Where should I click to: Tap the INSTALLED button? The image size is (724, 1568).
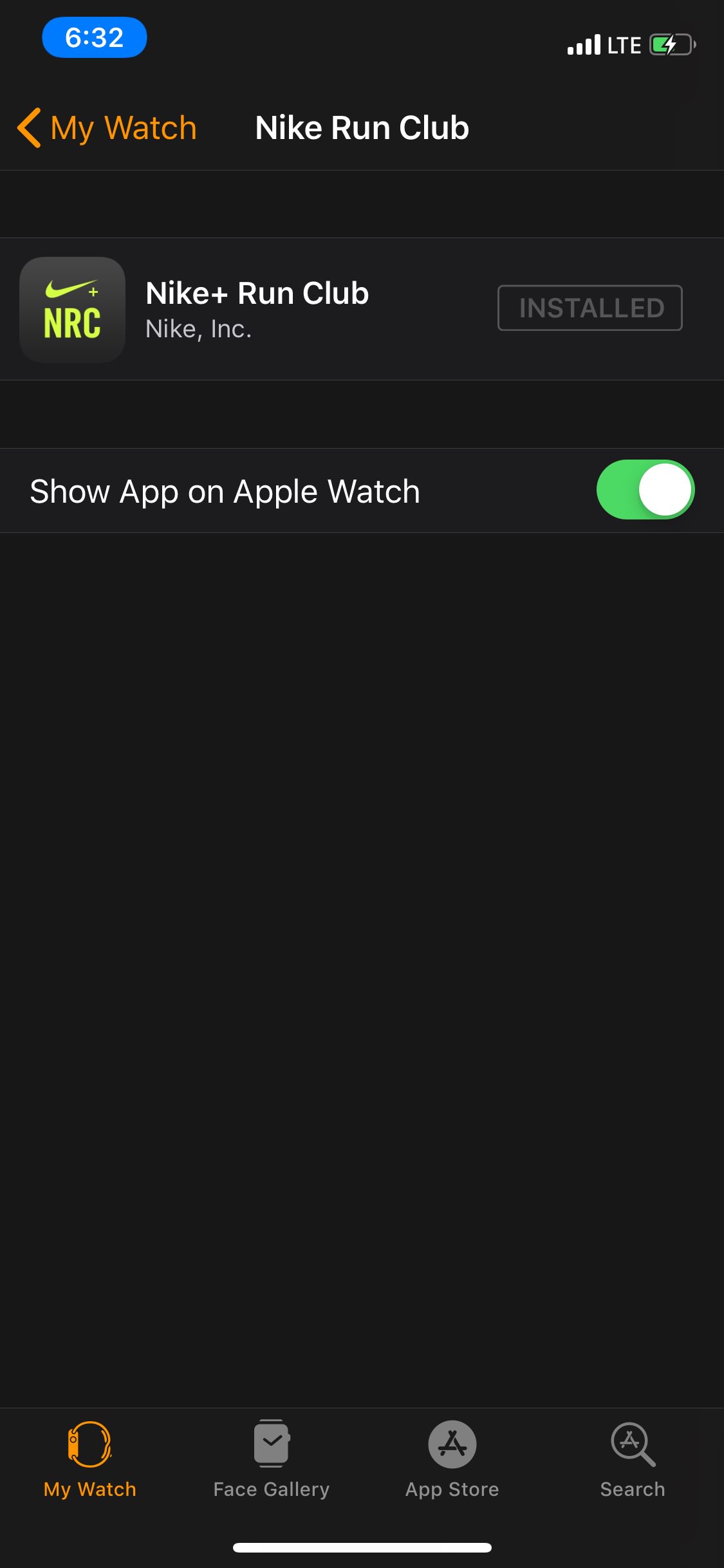pos(589,308)
